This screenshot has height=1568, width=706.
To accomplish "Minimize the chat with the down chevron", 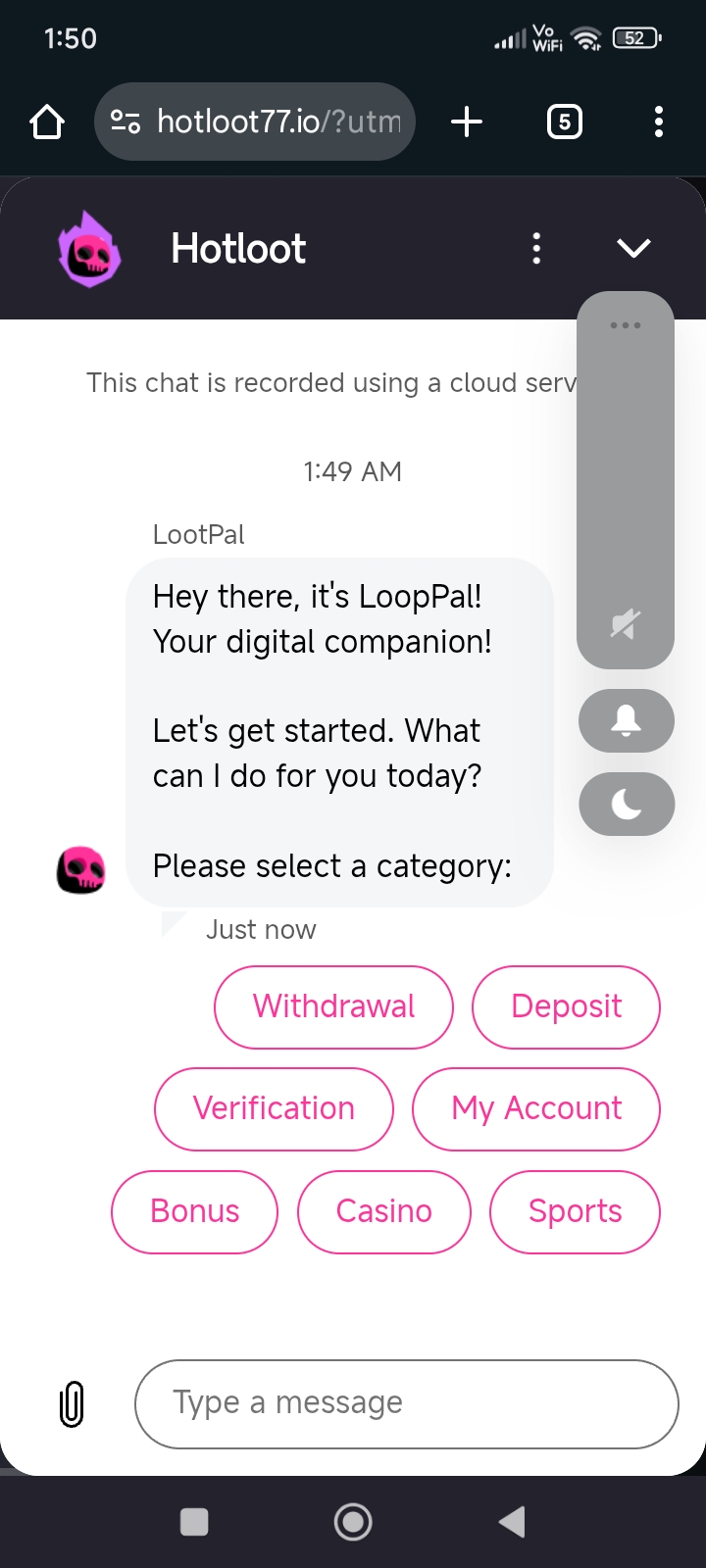I will tap(633, 249).
